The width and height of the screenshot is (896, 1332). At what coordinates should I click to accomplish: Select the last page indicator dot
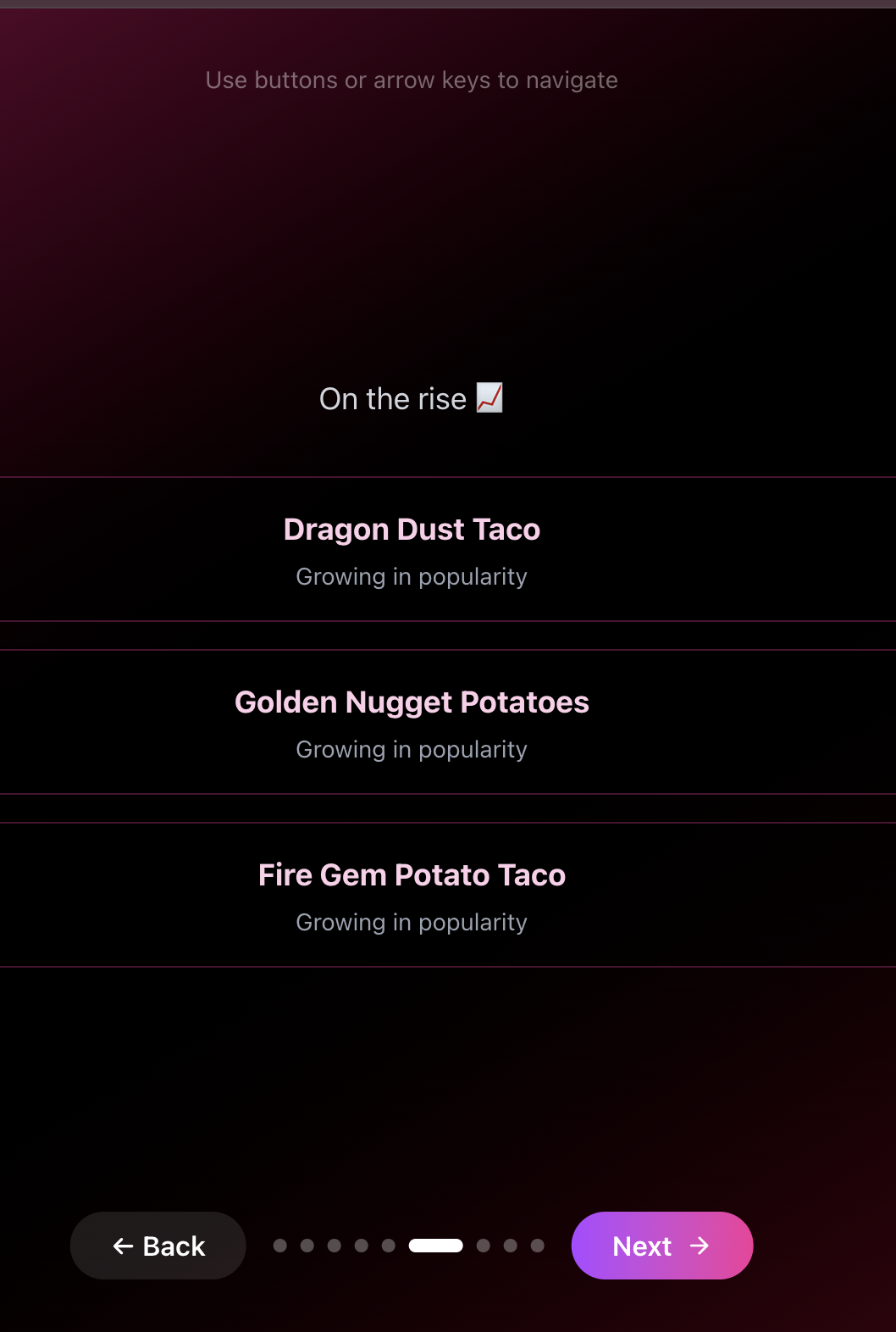538,1246
